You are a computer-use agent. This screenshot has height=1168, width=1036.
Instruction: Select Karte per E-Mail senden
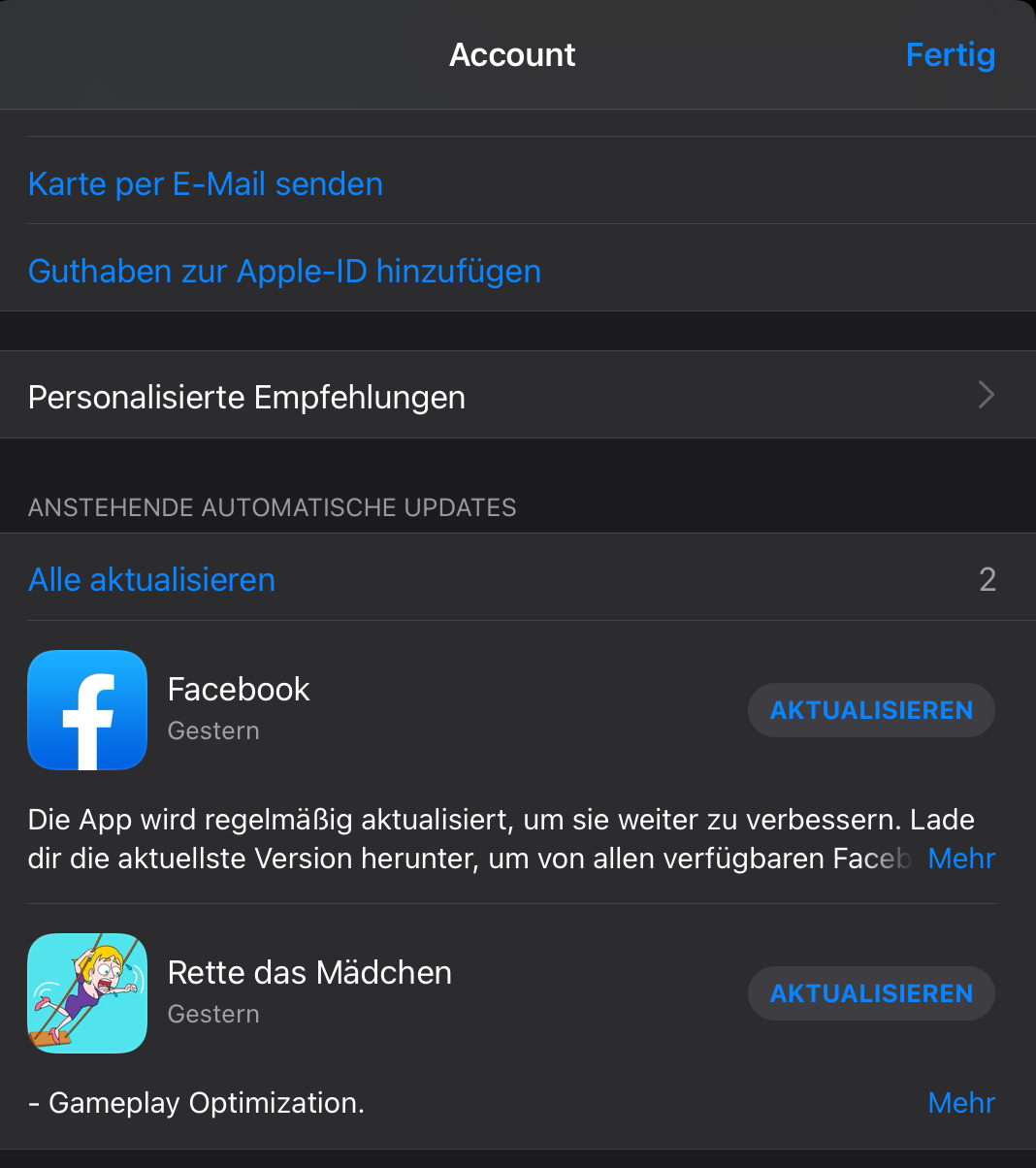pyautogui.click(x=205, y=183)
